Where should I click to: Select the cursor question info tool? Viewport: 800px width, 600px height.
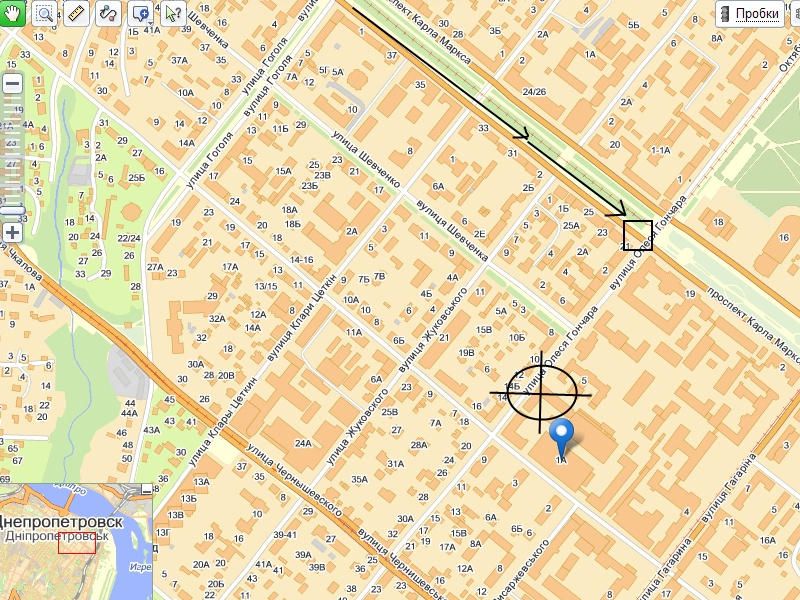tap(173, 13)
